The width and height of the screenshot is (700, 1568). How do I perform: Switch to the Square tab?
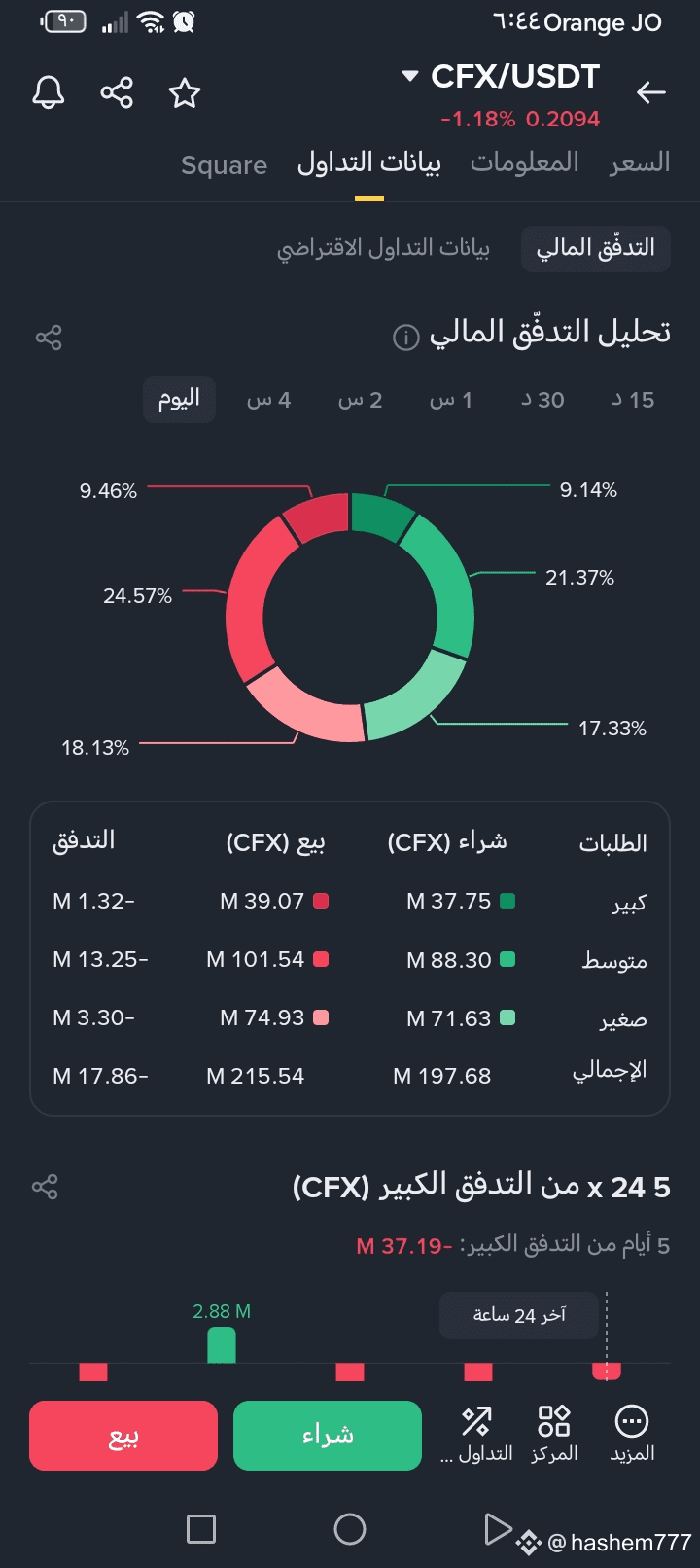[x=224, y=165]
